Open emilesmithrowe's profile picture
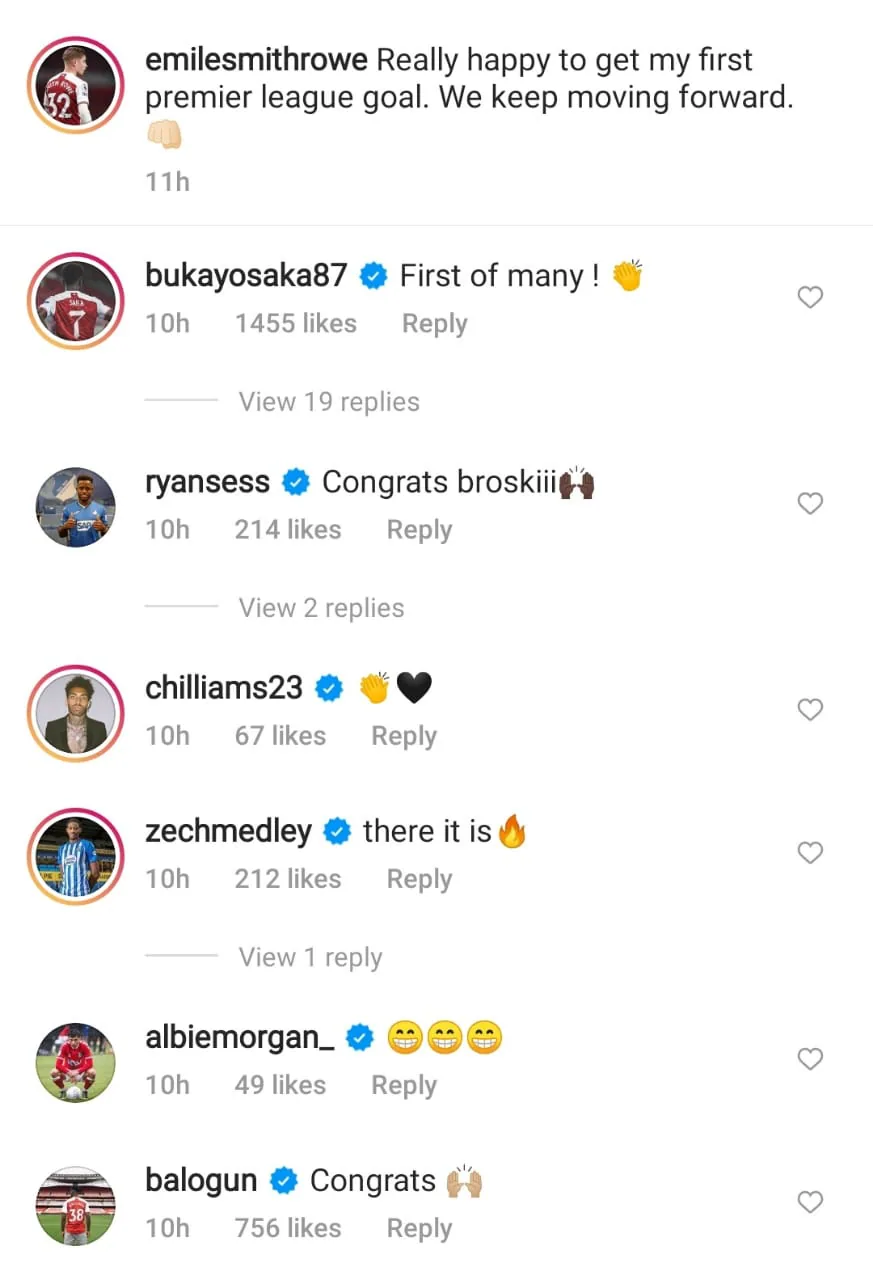The height and width of the screenshot is (1280, 873). coord(76,85)
